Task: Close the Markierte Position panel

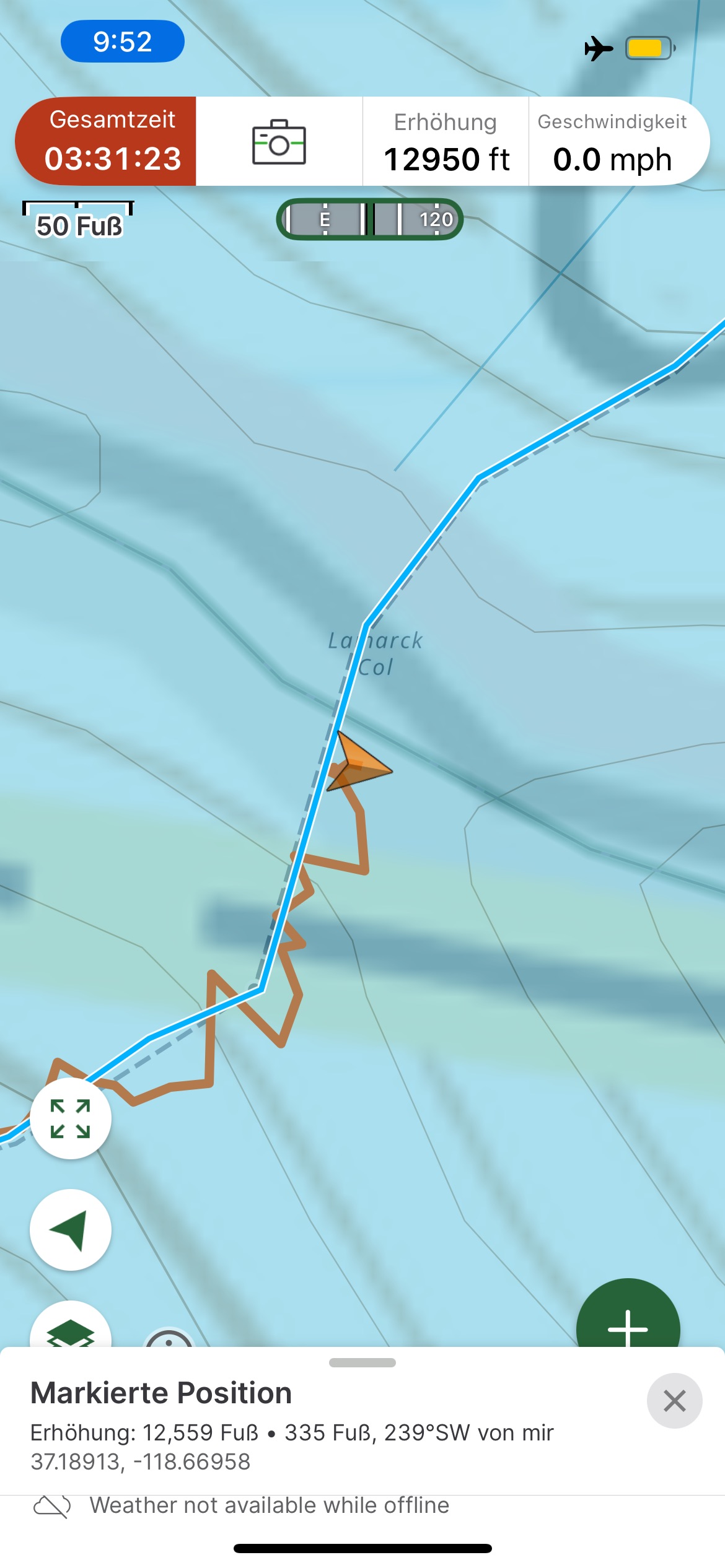Action: point(674,1401)
